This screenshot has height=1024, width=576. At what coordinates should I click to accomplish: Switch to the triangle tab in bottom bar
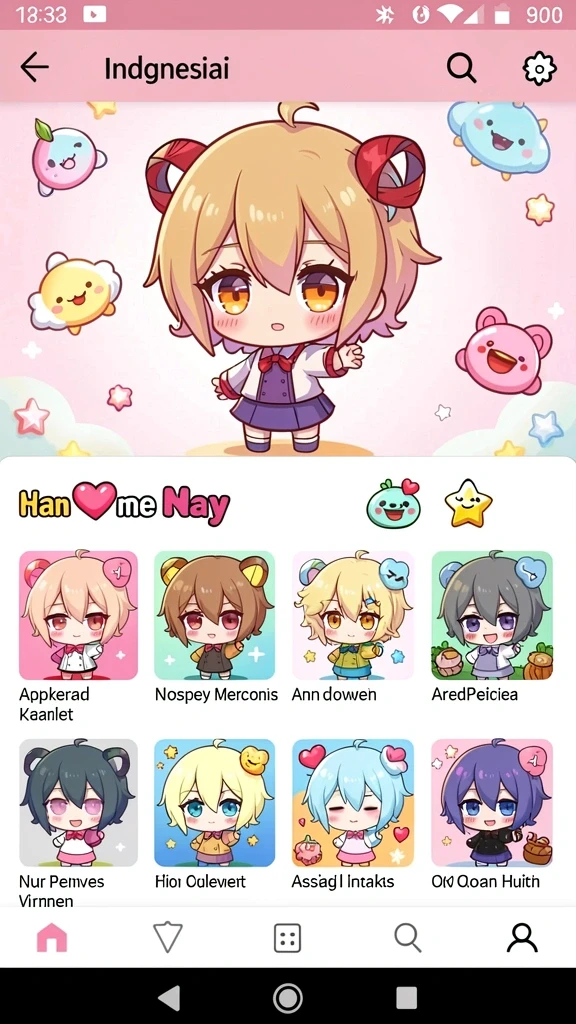(168, 938)
